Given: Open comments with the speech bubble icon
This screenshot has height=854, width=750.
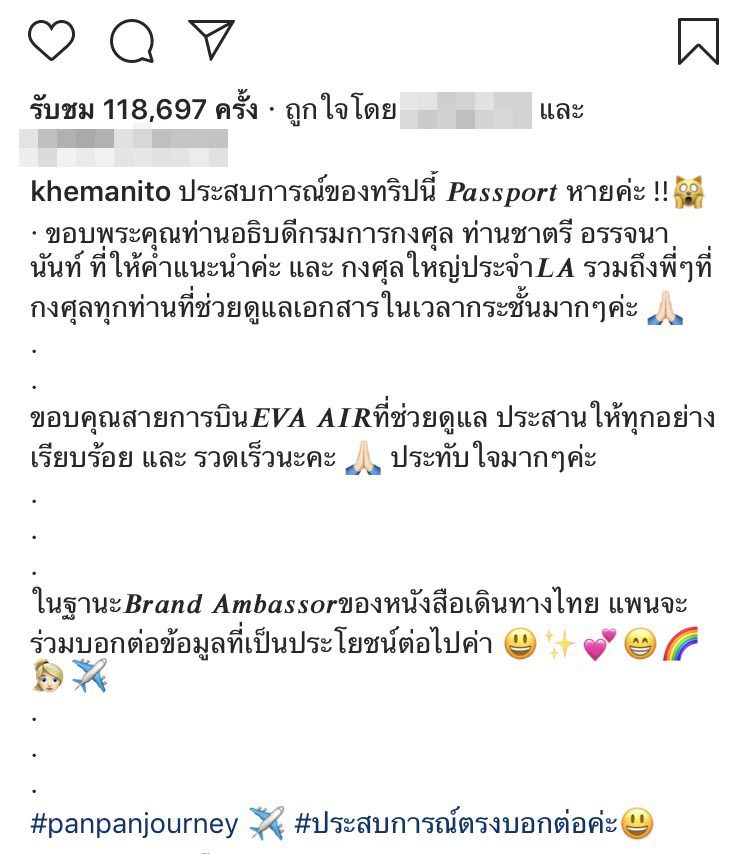Looking at the screenshot, I should pos(131,41).
